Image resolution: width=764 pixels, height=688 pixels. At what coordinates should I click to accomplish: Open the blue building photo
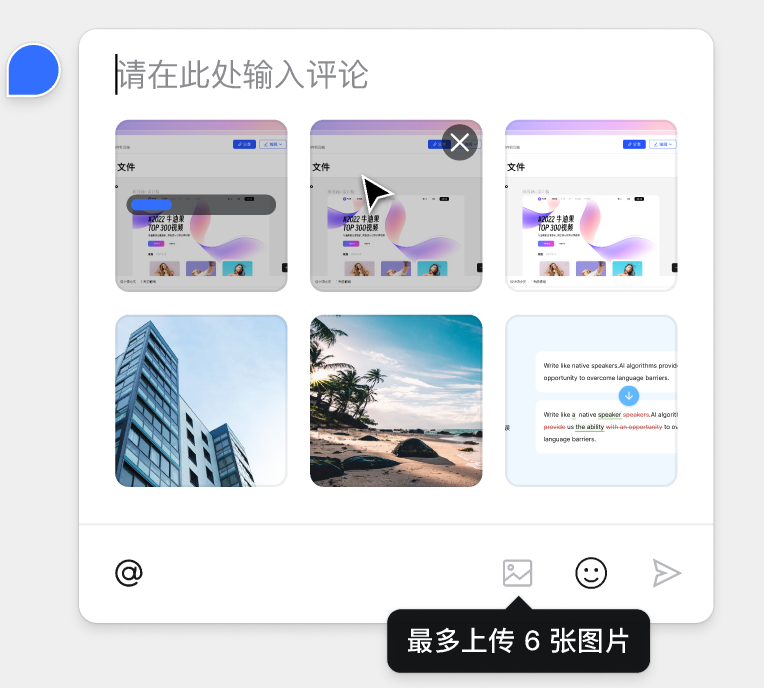pyautogui.click(x=201, y=401)
